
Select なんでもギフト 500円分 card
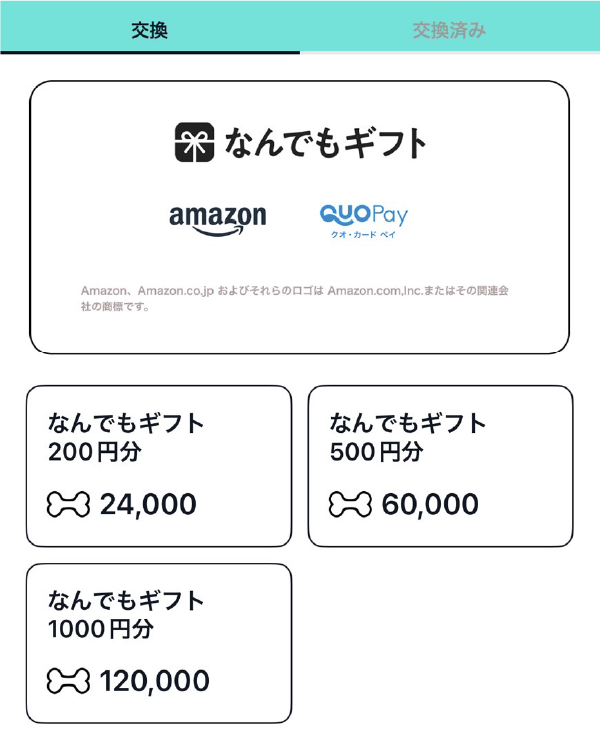click(440, 466)
